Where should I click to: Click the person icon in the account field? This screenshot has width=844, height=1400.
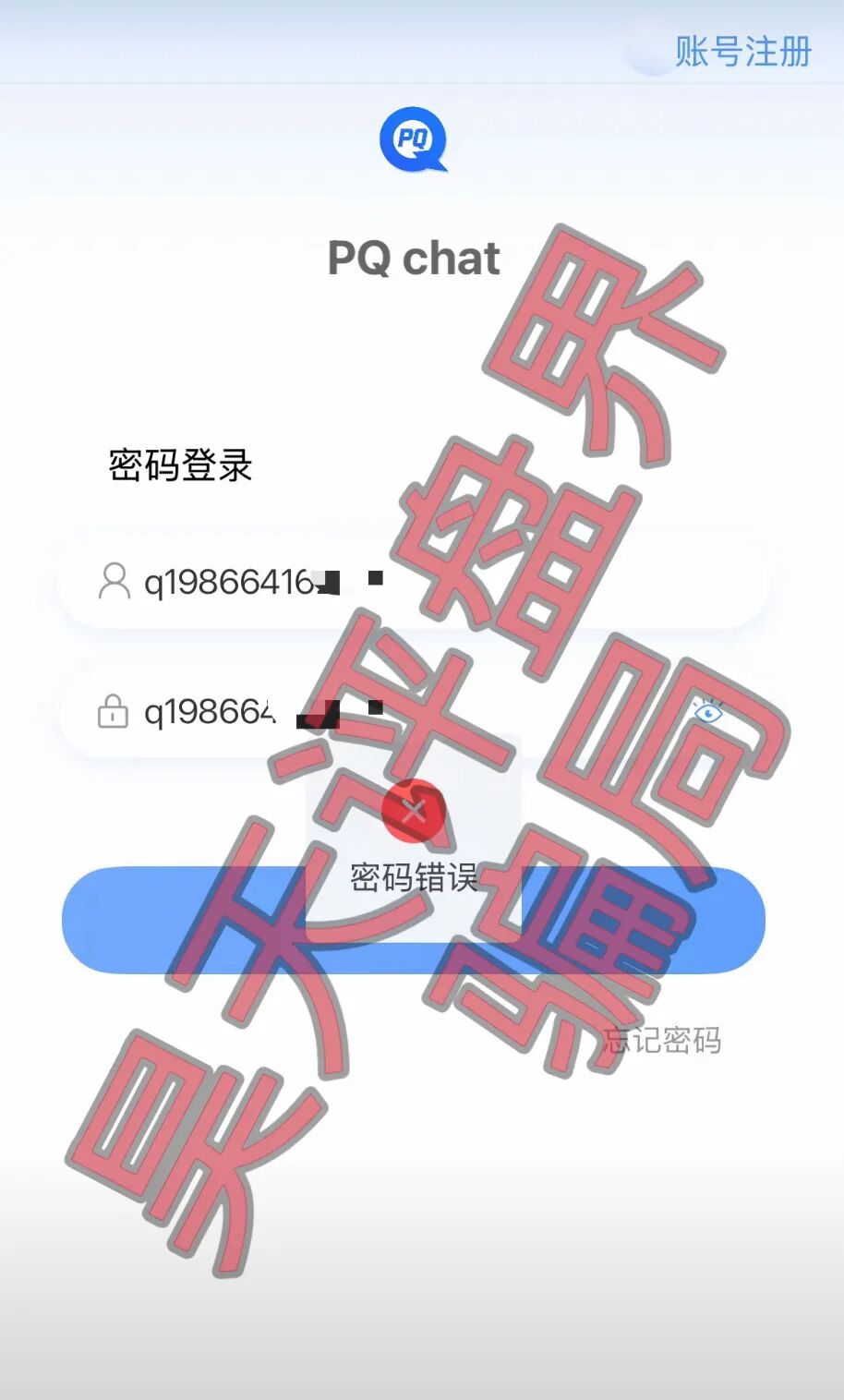coord(114,579)
